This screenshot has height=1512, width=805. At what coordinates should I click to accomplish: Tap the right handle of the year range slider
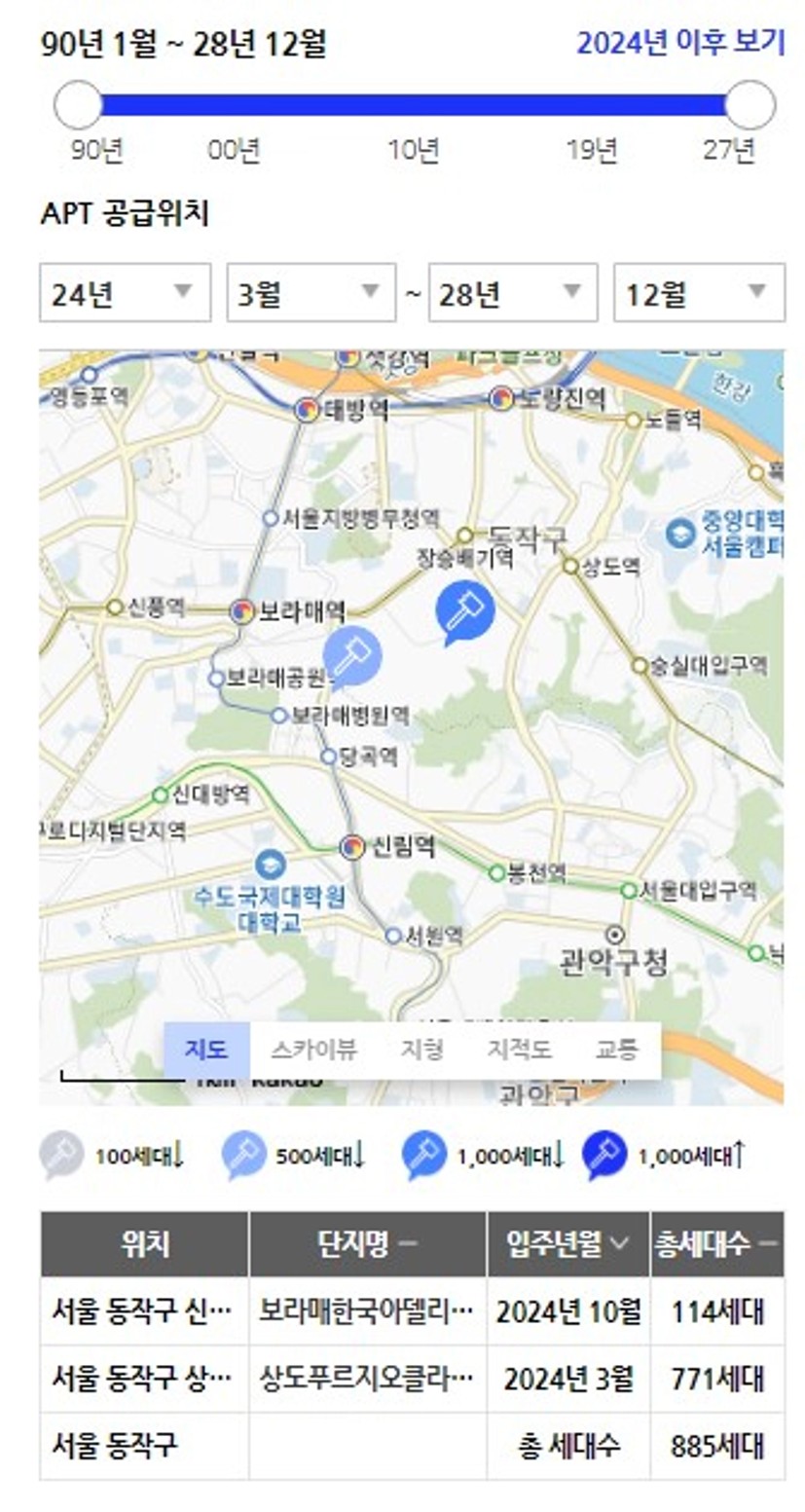(x=750, y=105)
